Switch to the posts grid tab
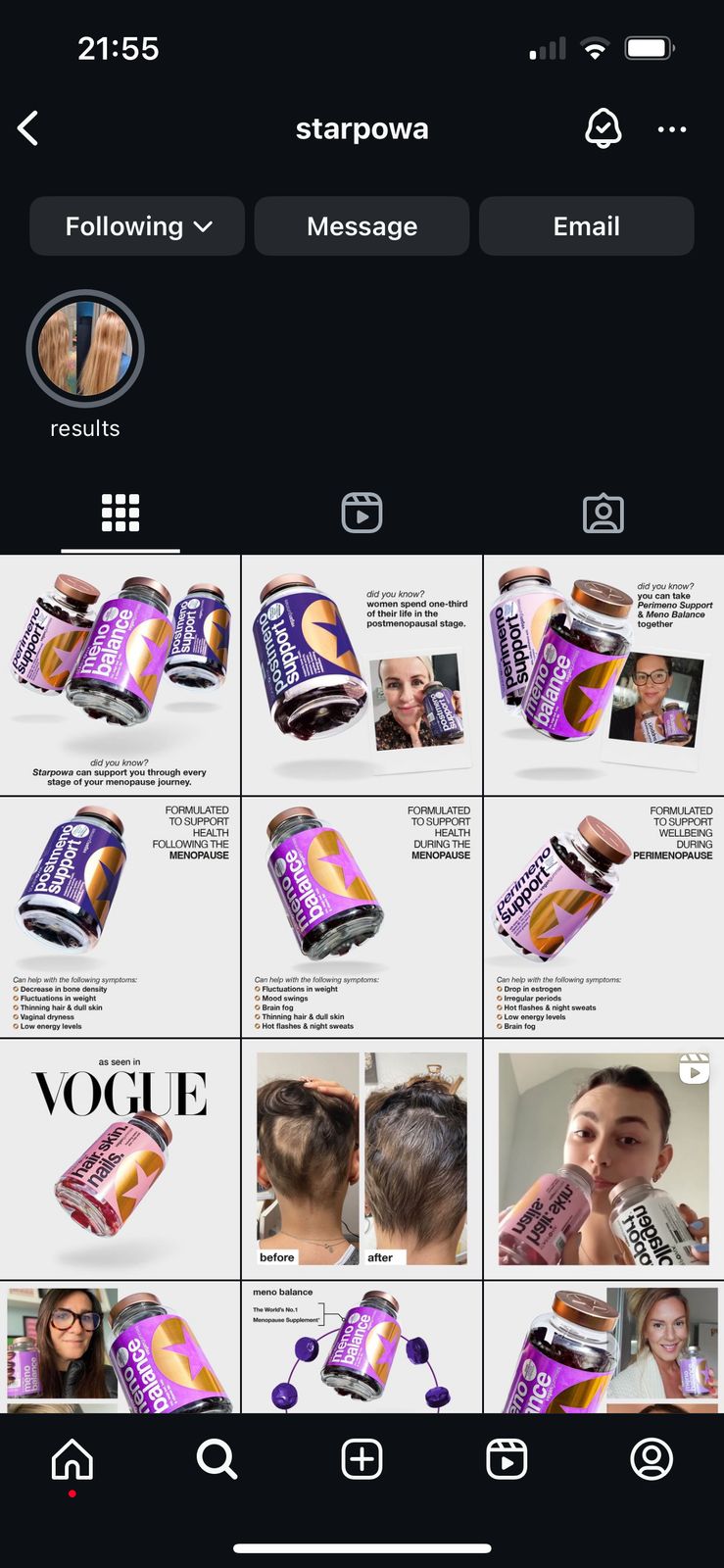 tap(121, 514)
